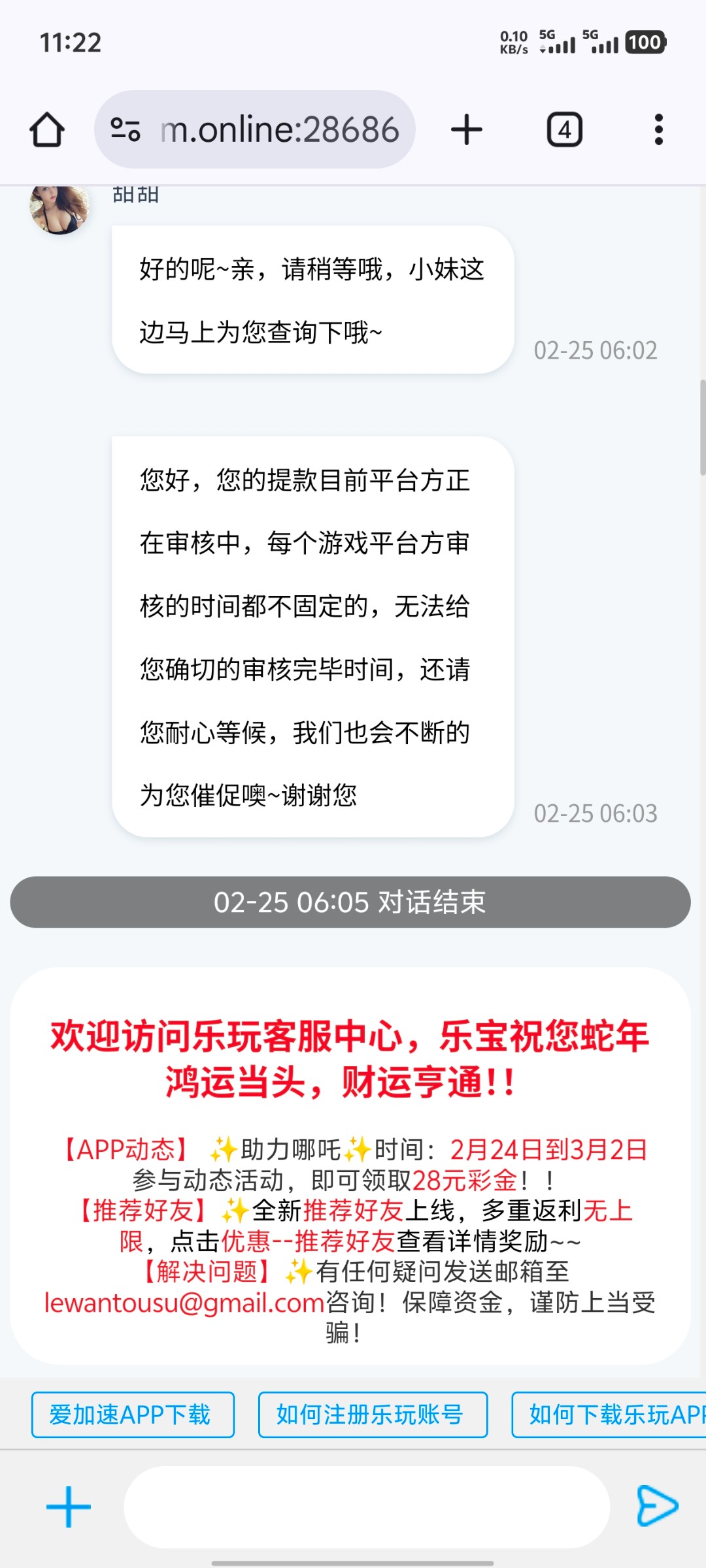Tap the address bar showing m.online:28686
The width and height of the screenshot is (706, 1568).
tap(280, 129)
